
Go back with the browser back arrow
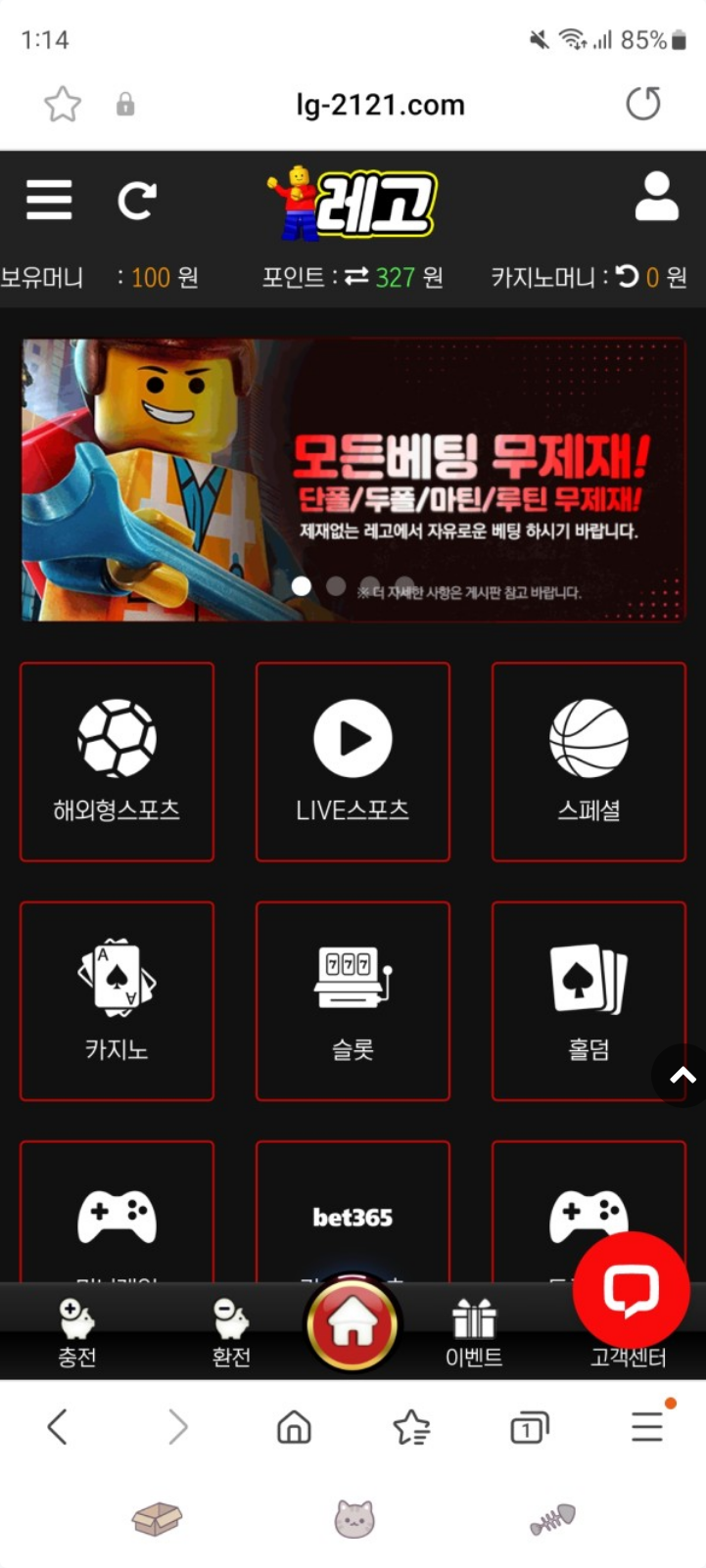click(57, 1427)
